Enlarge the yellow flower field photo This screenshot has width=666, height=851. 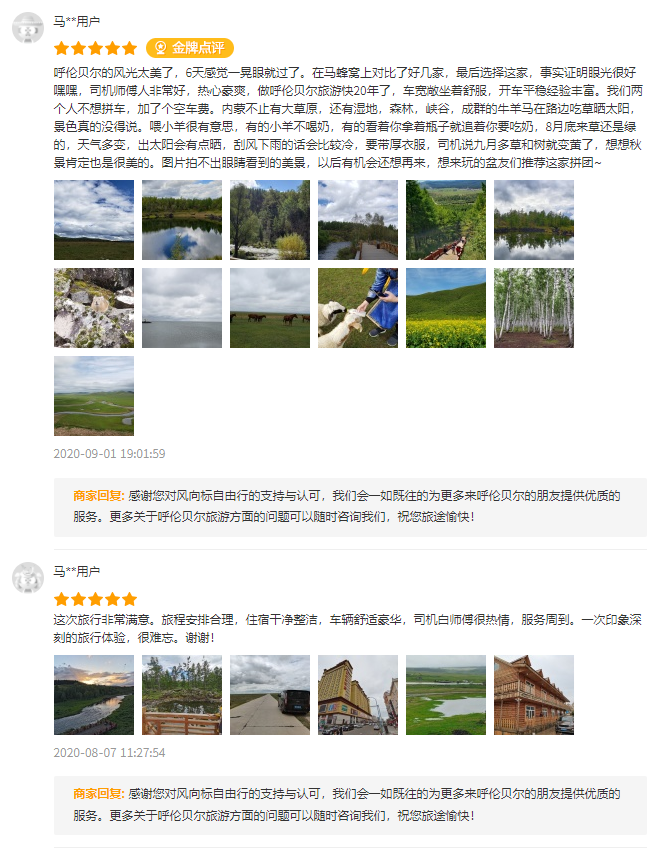[x=445, y=308]
